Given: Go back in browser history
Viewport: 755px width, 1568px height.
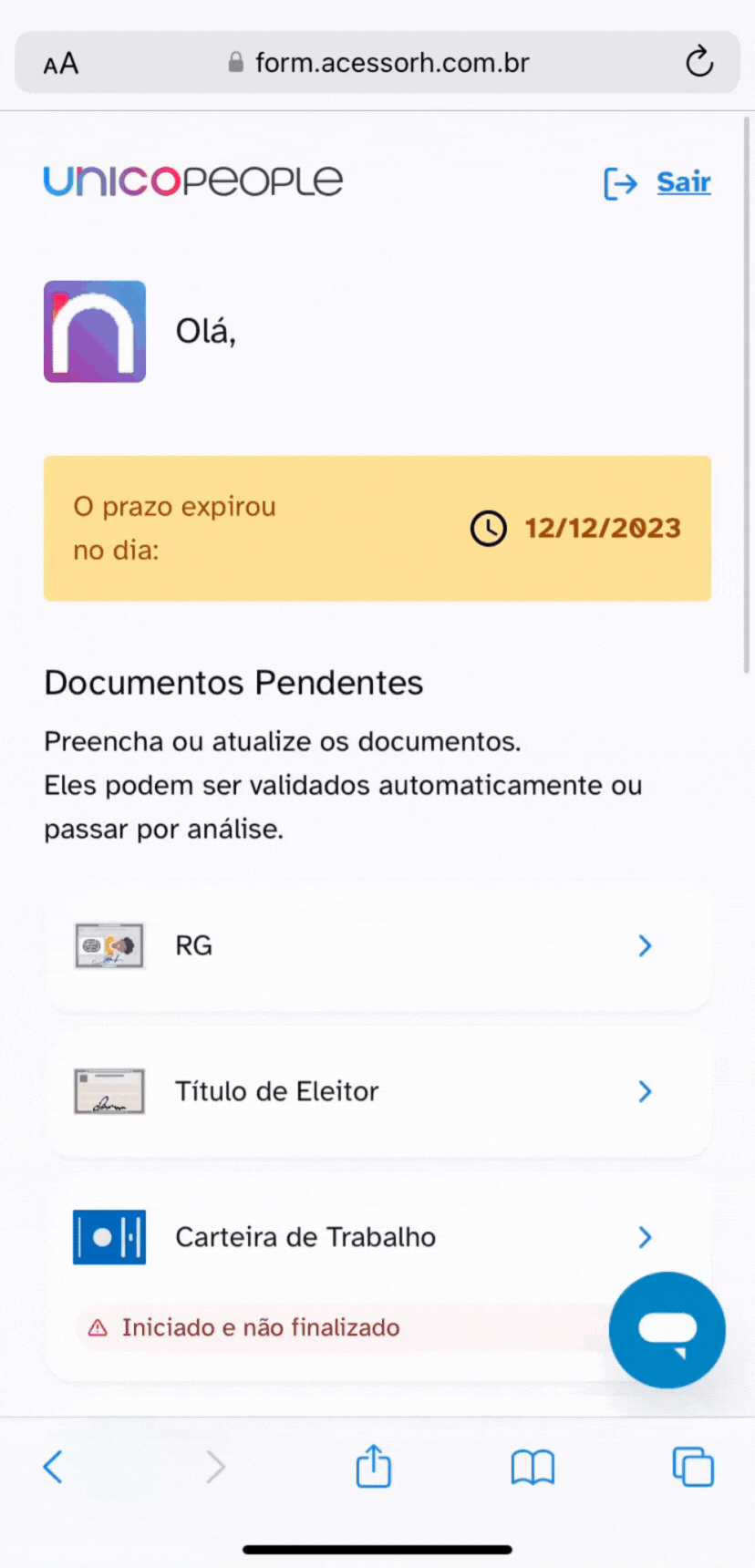Looking at the screenshot, I should pyautogui.click(x=53, y=1467).
